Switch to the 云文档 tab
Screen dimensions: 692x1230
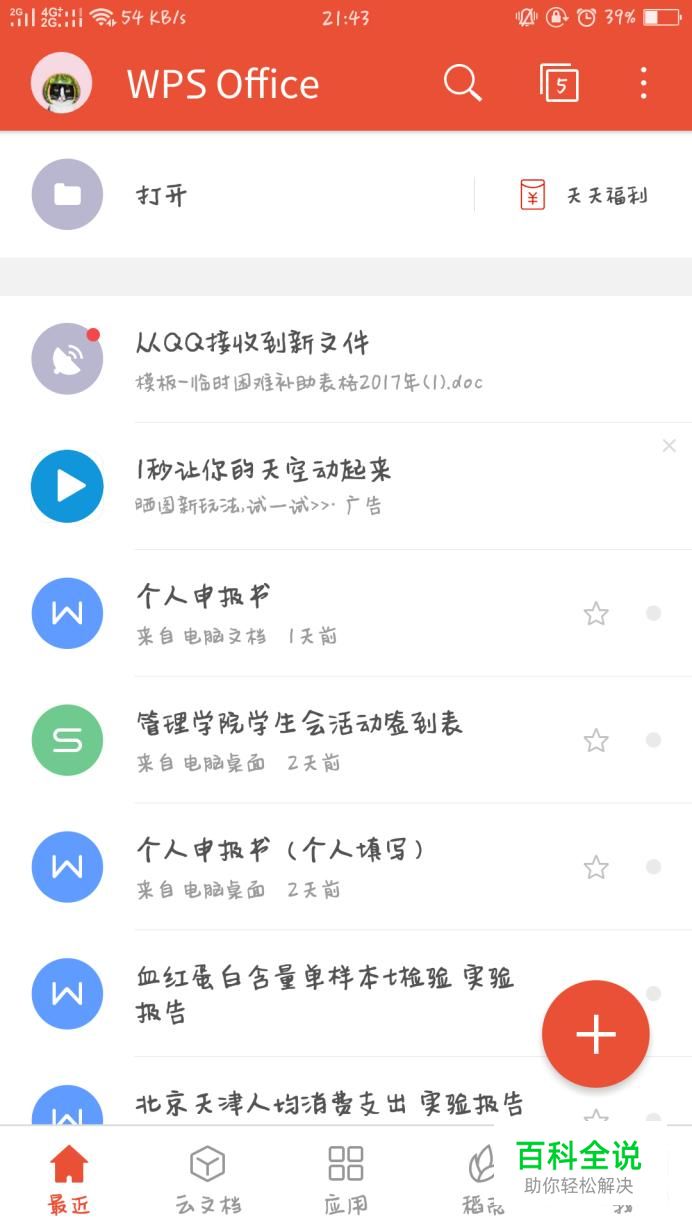(208, 1178)
